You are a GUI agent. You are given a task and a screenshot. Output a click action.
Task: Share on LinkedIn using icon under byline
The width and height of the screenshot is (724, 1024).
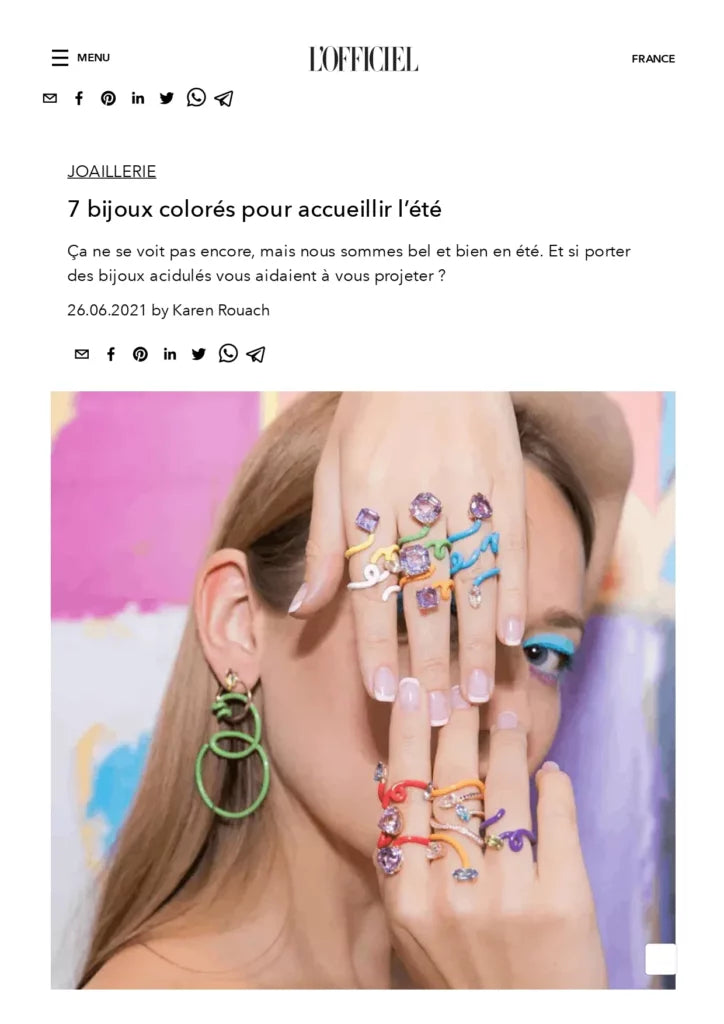coord(170,354)
